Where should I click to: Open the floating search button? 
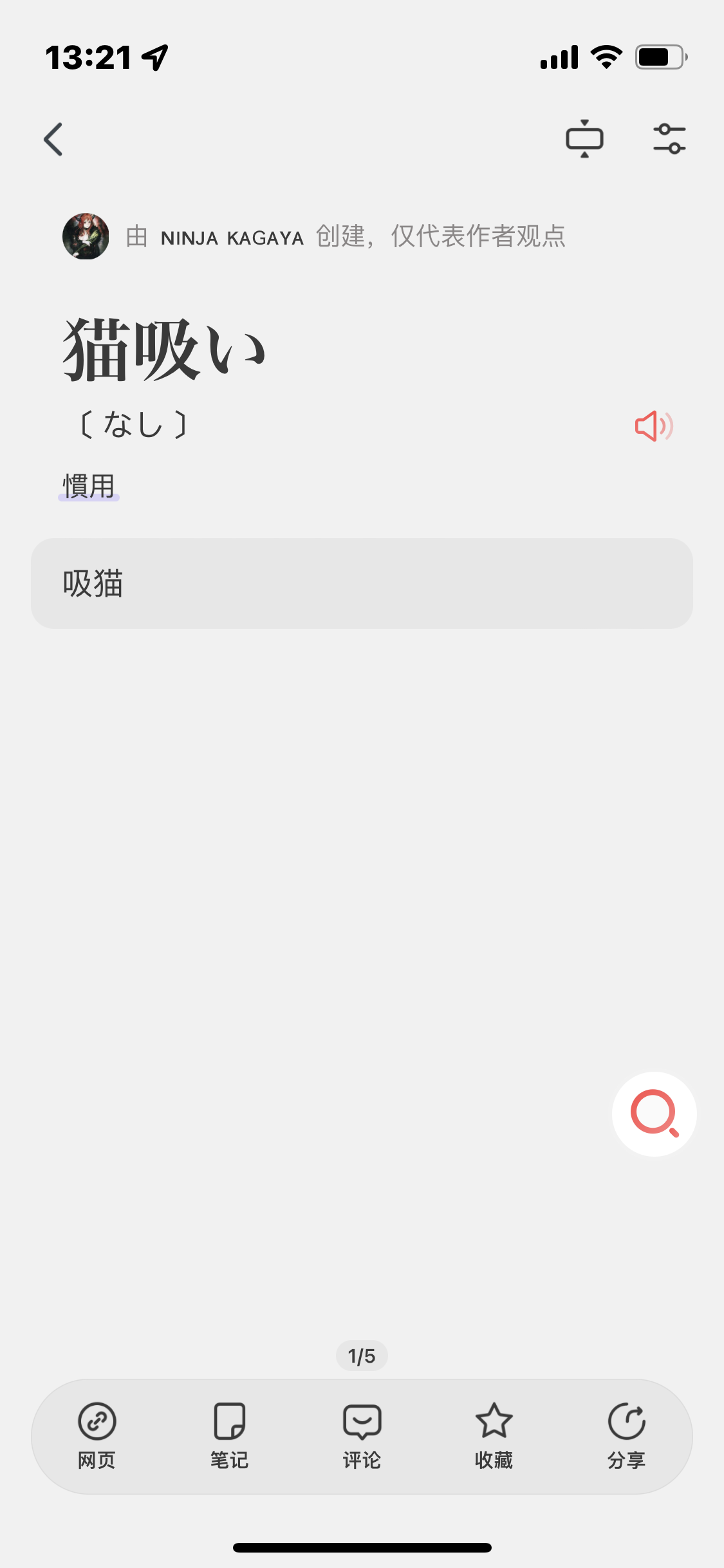click(654, 1114)
